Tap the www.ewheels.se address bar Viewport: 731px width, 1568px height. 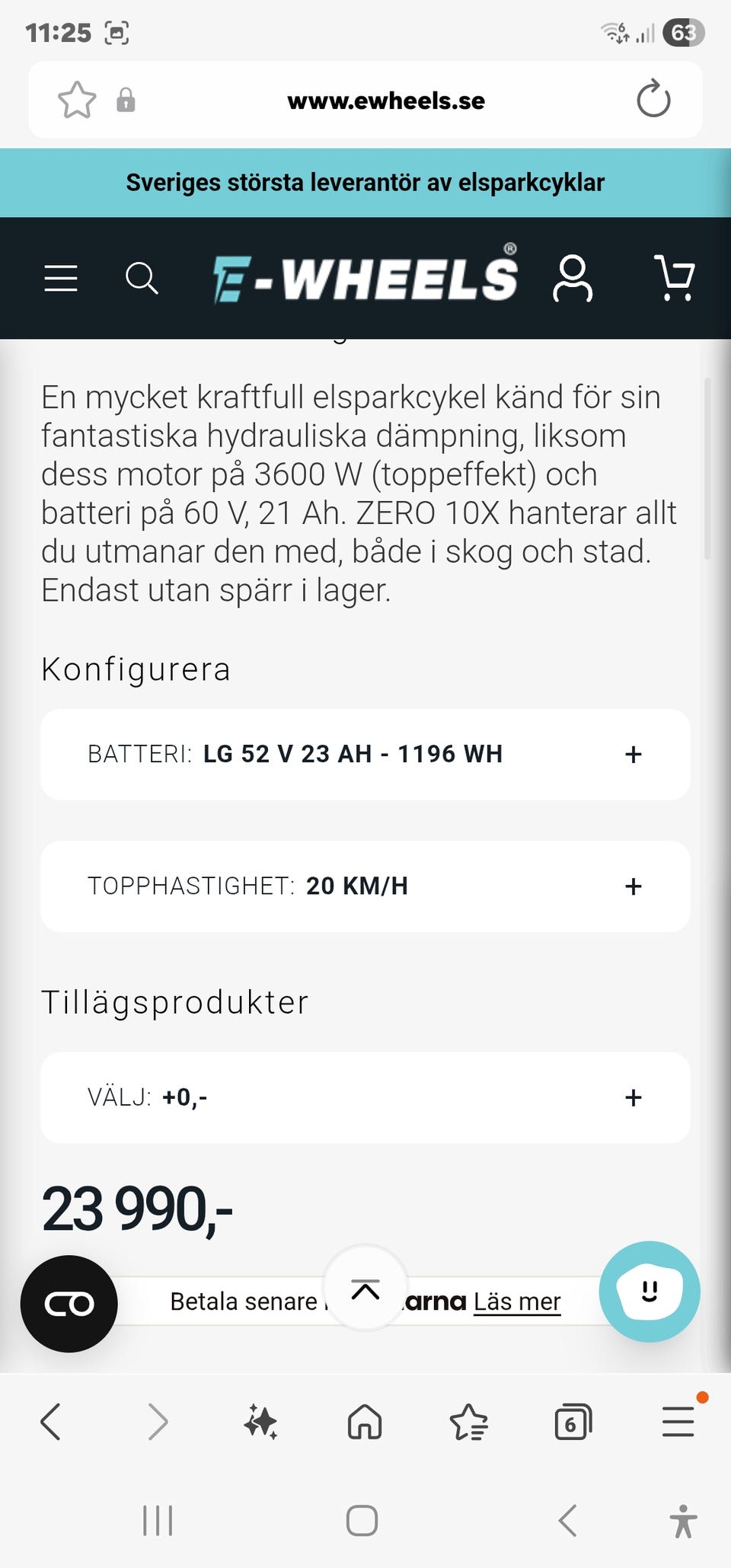tap(385, 101)
